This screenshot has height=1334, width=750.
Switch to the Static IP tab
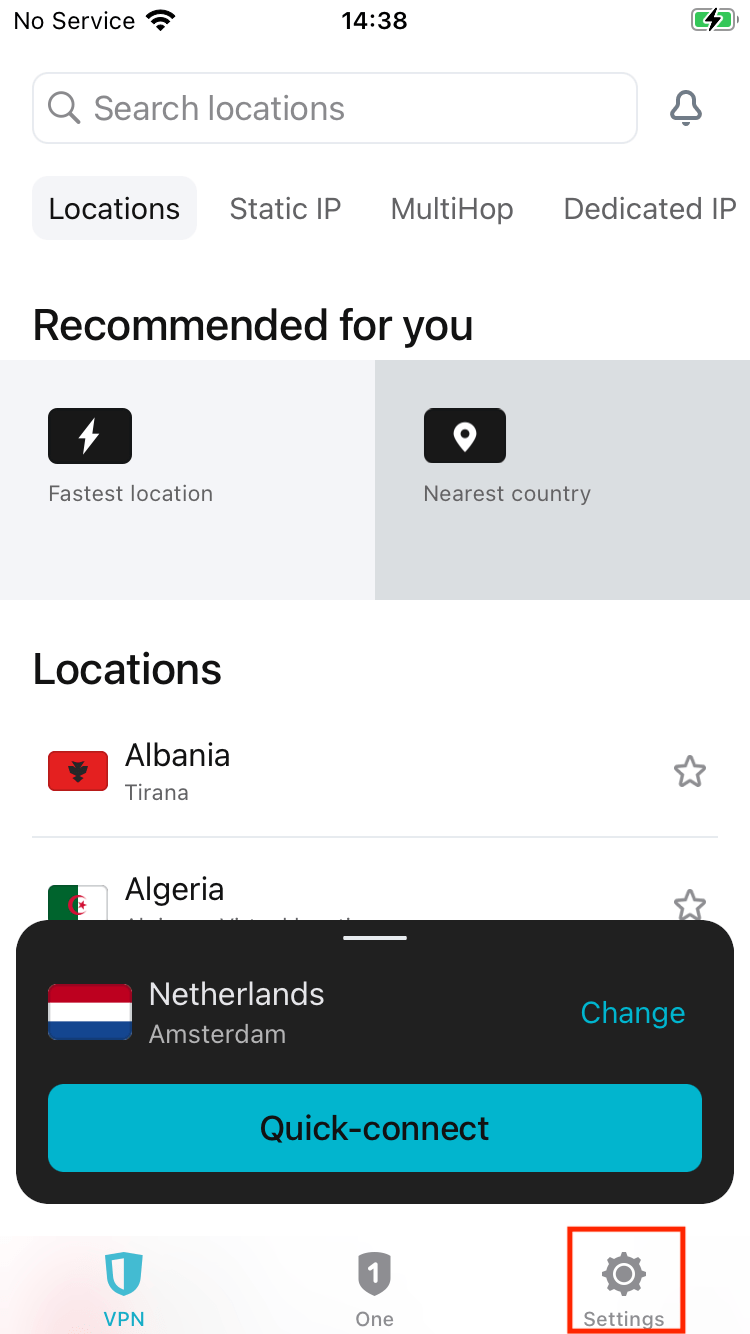point(285,208)
